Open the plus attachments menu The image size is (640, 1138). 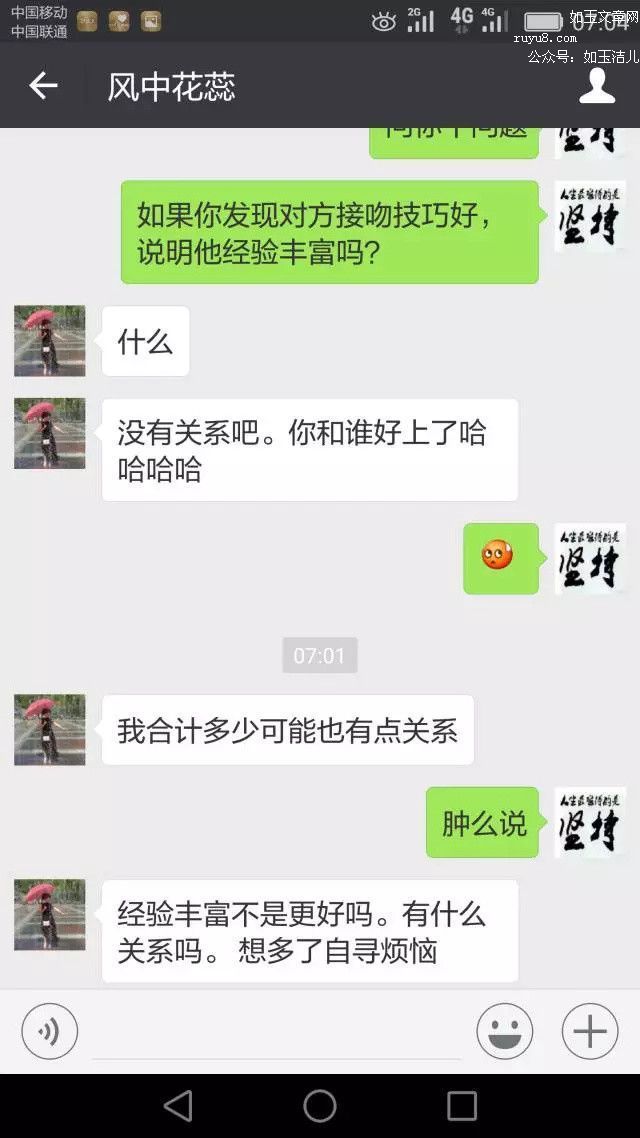coord(589,1031)
